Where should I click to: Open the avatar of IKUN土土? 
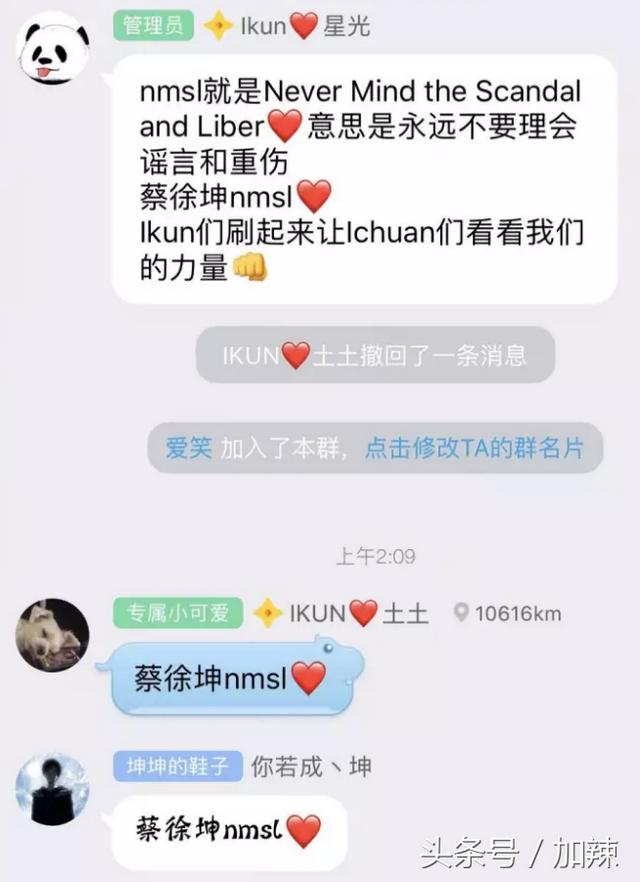[x=53, y=635]
